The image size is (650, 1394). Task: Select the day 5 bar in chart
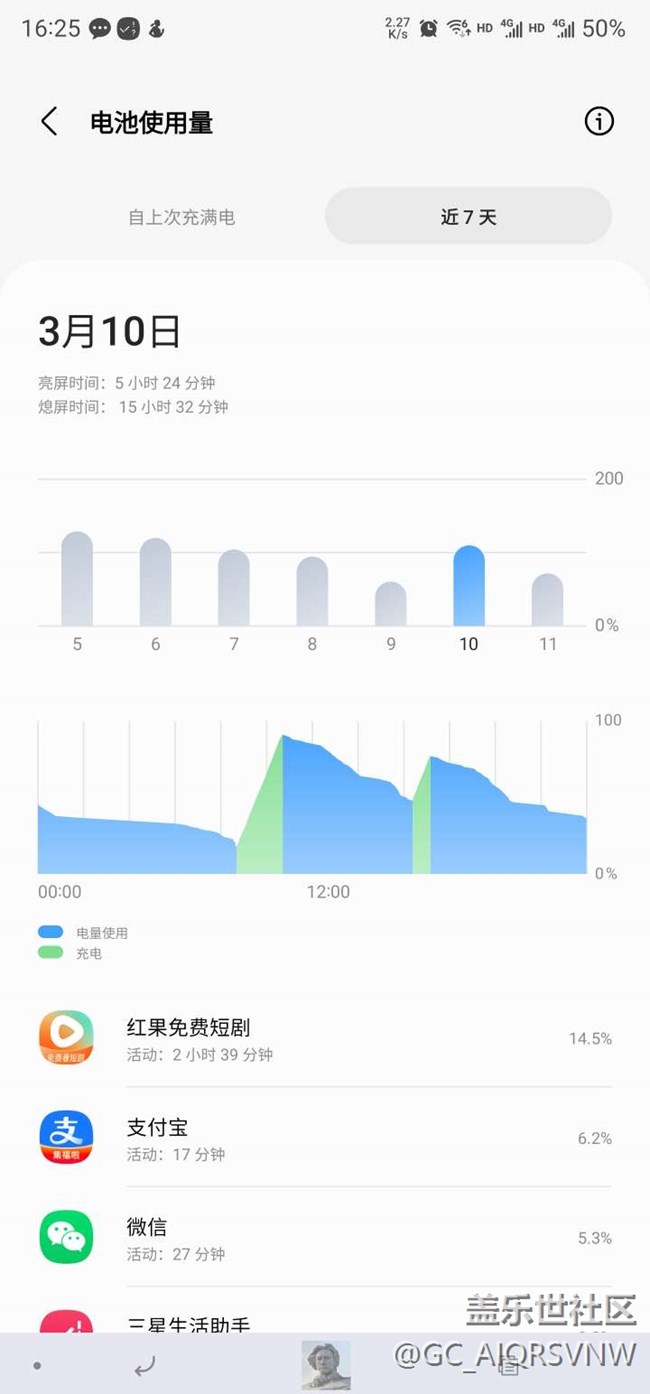point(77,580)
